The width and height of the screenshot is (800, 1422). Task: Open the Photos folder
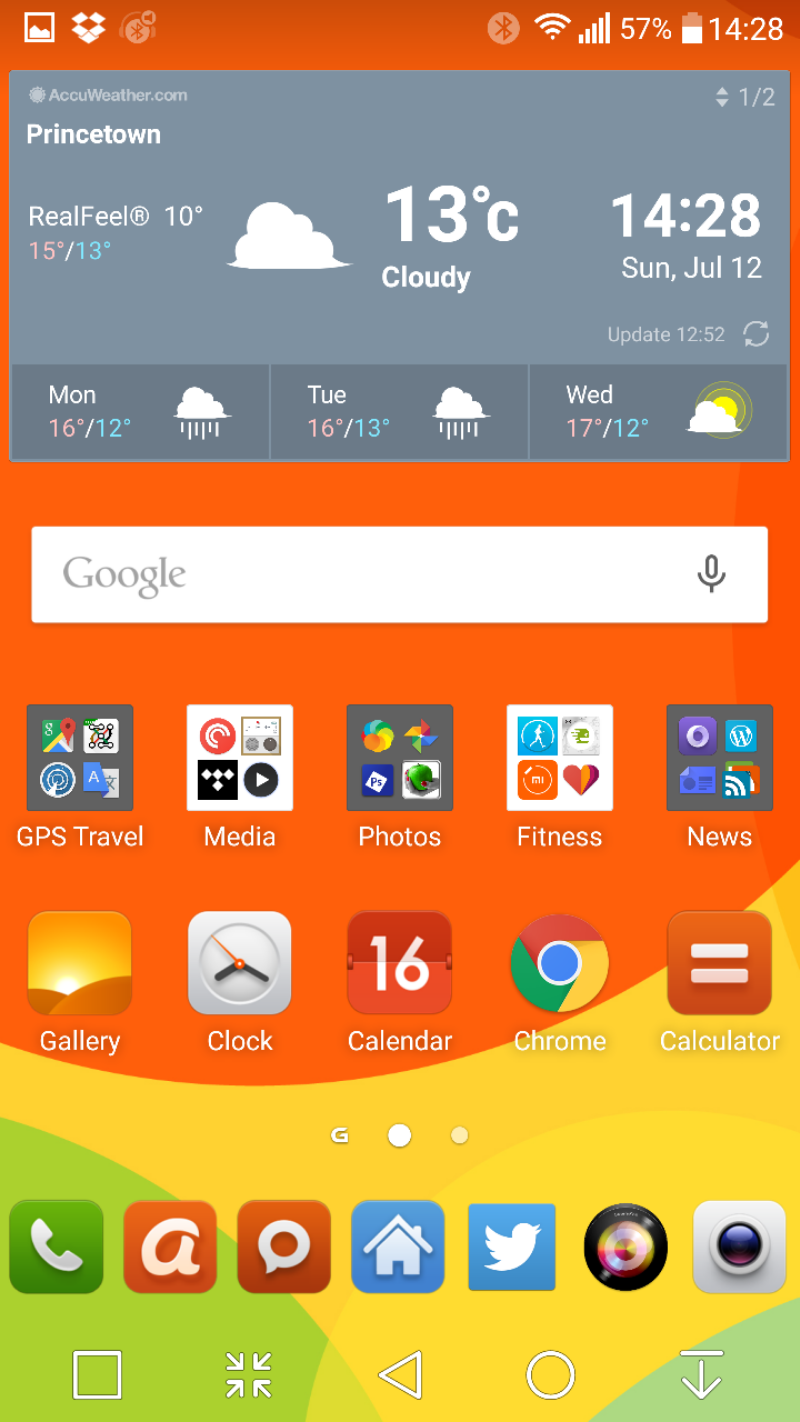(400, 758)
